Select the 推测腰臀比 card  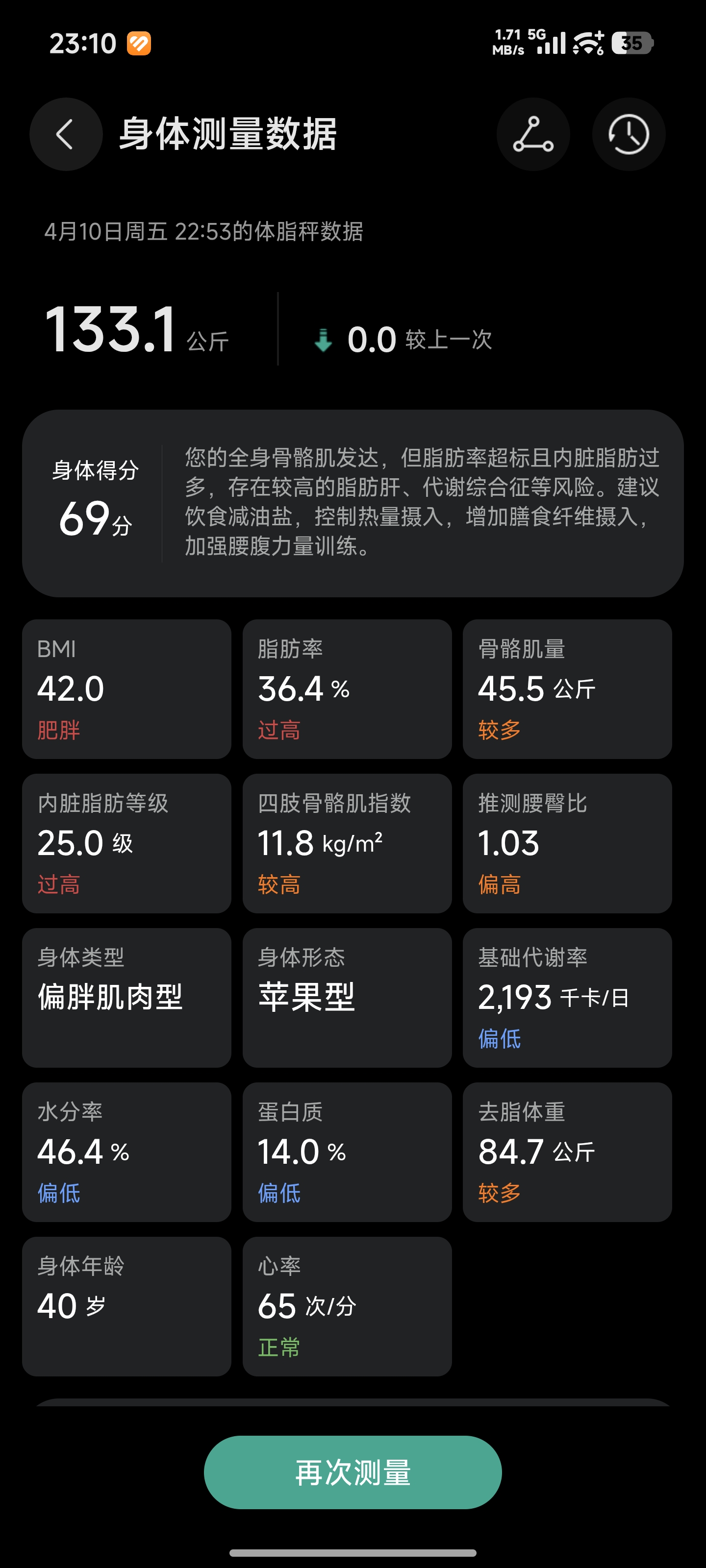(567, 843)
